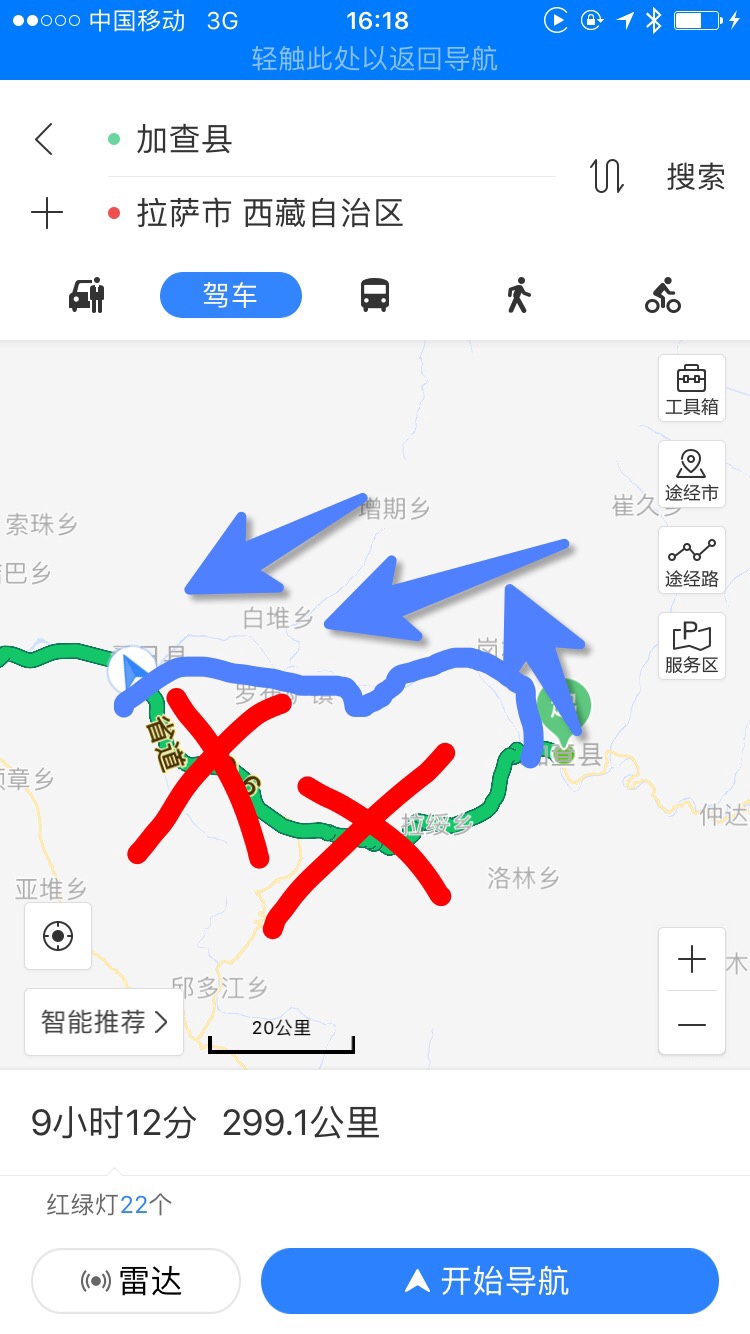The image size is (750, 1334).
Task: Show 途经路 roads along the route
Action: (692, 561)
